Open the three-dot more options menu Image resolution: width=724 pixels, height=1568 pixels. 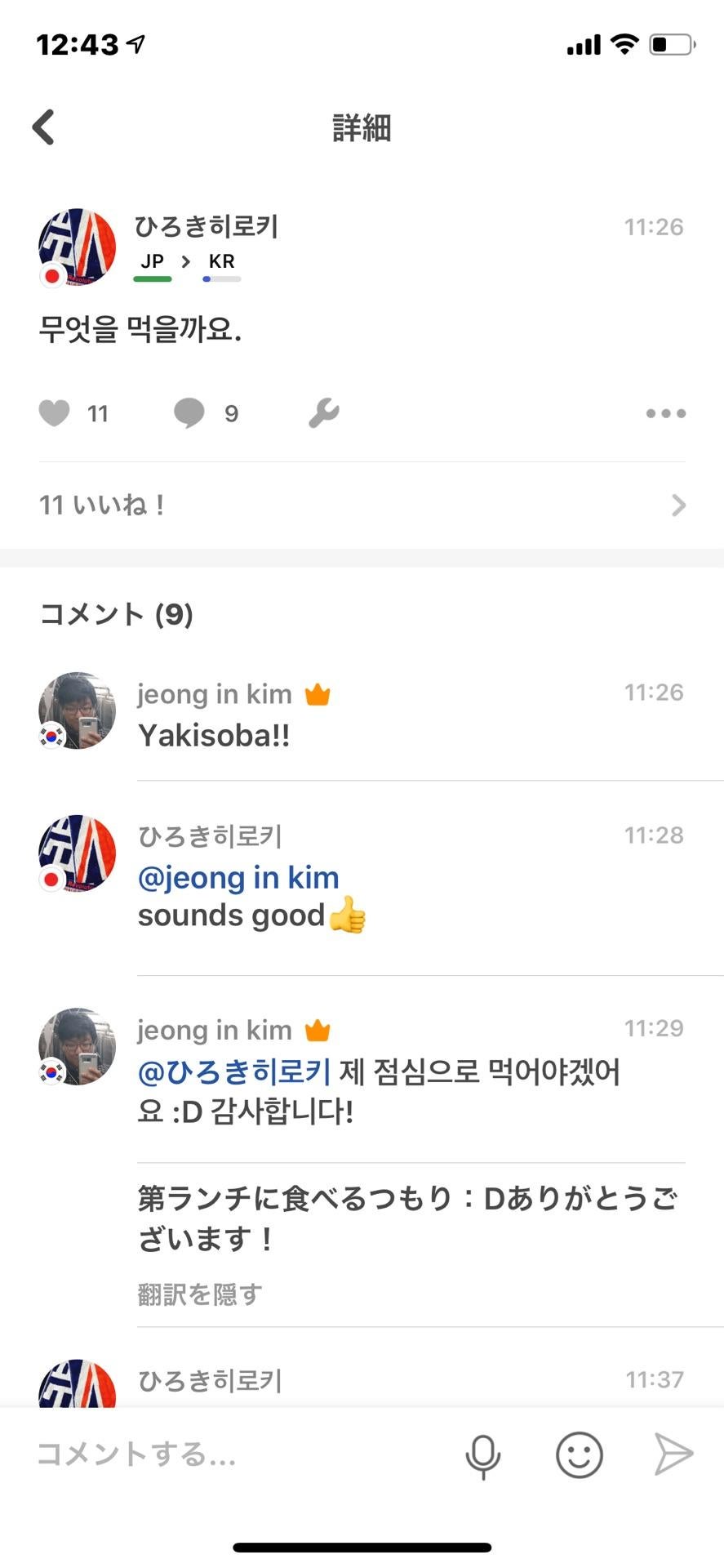pyautogui.click(x=665, y=413)
